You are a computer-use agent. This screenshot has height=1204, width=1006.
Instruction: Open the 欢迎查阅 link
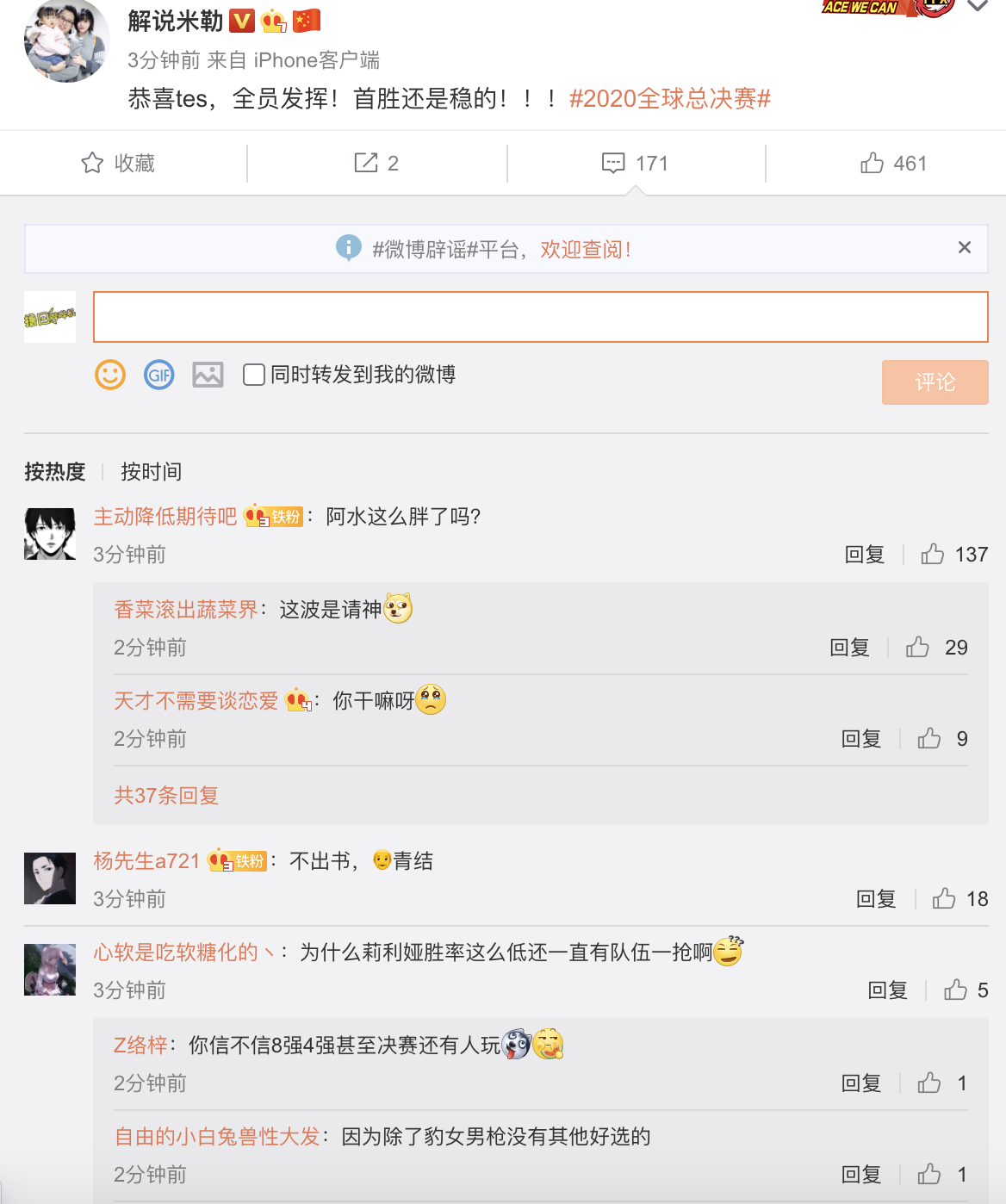[586, 250]
